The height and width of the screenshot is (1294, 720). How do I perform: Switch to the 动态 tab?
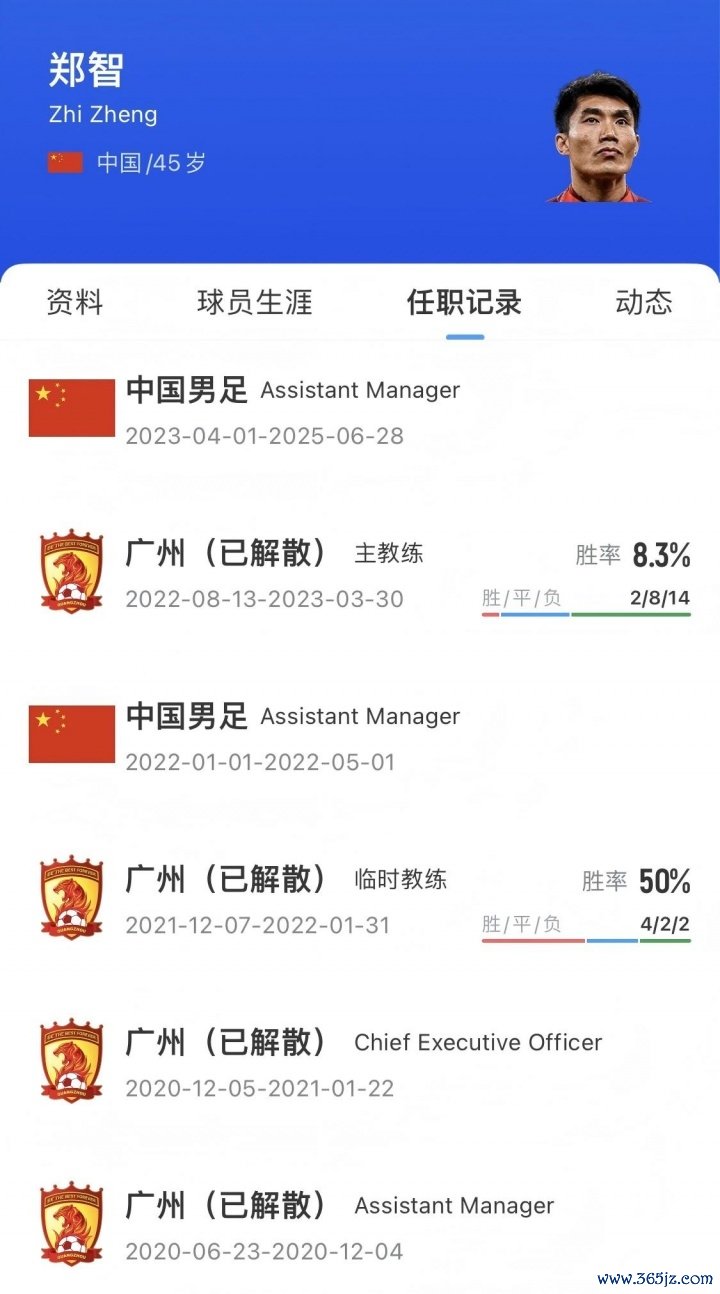643,302
